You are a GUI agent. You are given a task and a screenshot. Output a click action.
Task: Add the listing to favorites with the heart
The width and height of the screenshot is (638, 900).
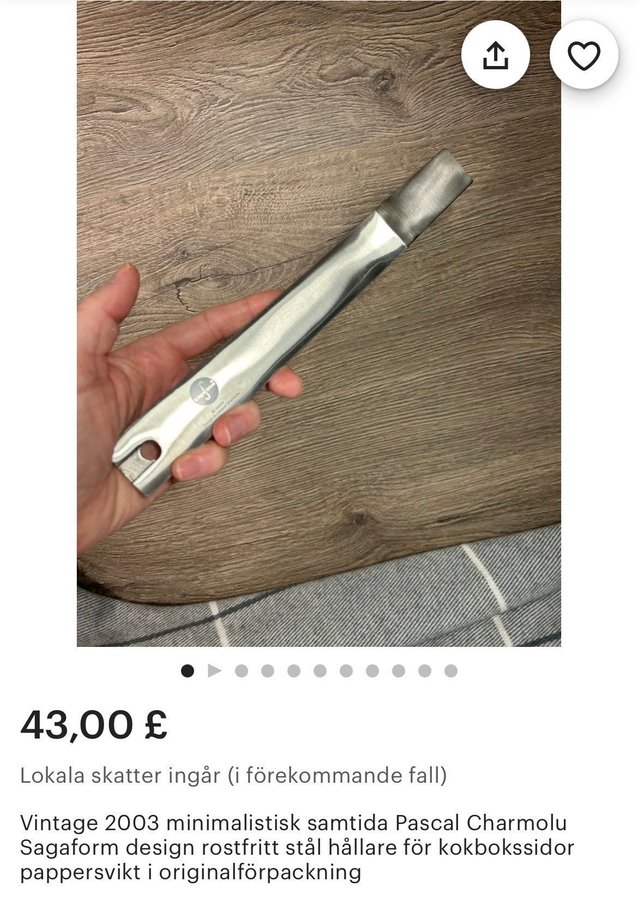tap(583, 55)
